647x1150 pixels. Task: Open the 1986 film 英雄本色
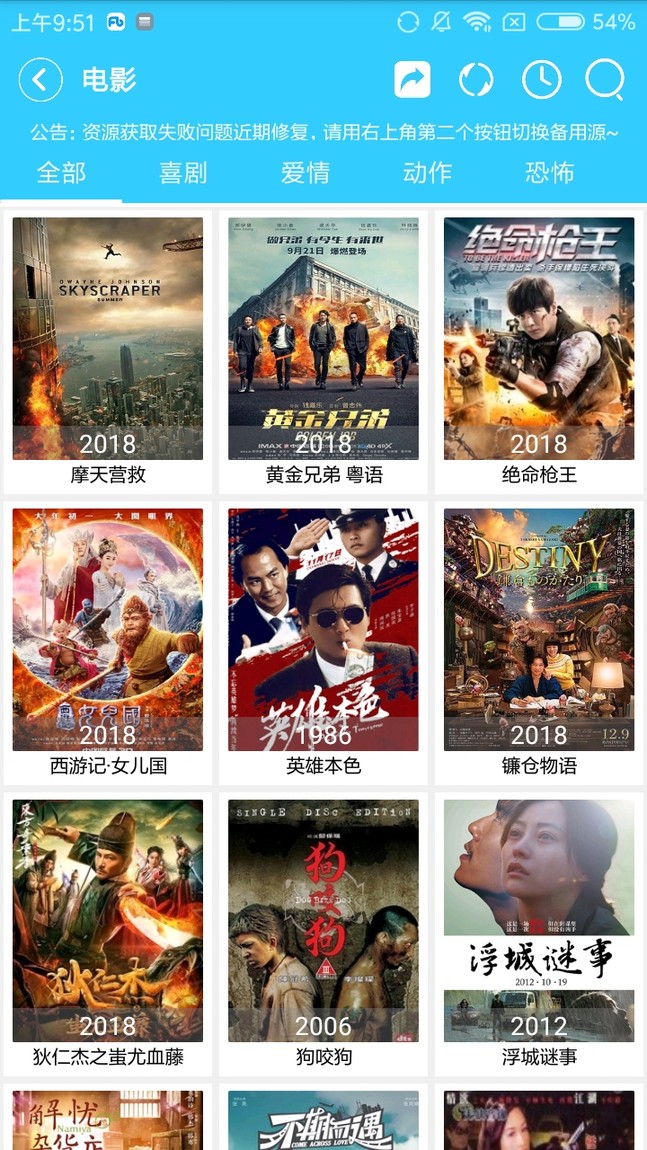point(324,643)
